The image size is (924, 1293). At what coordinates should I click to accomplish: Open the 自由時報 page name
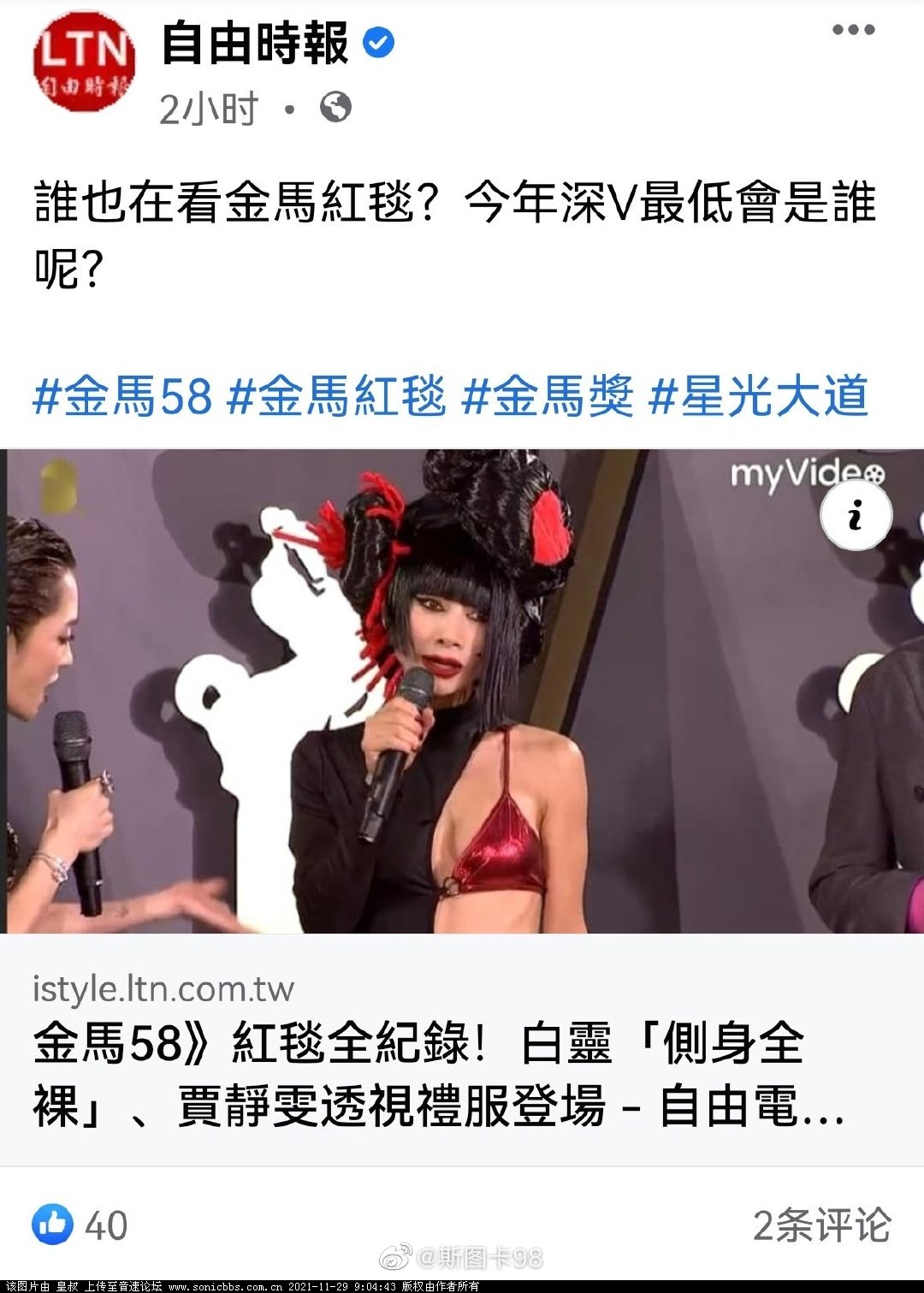[x=255, y=44]
